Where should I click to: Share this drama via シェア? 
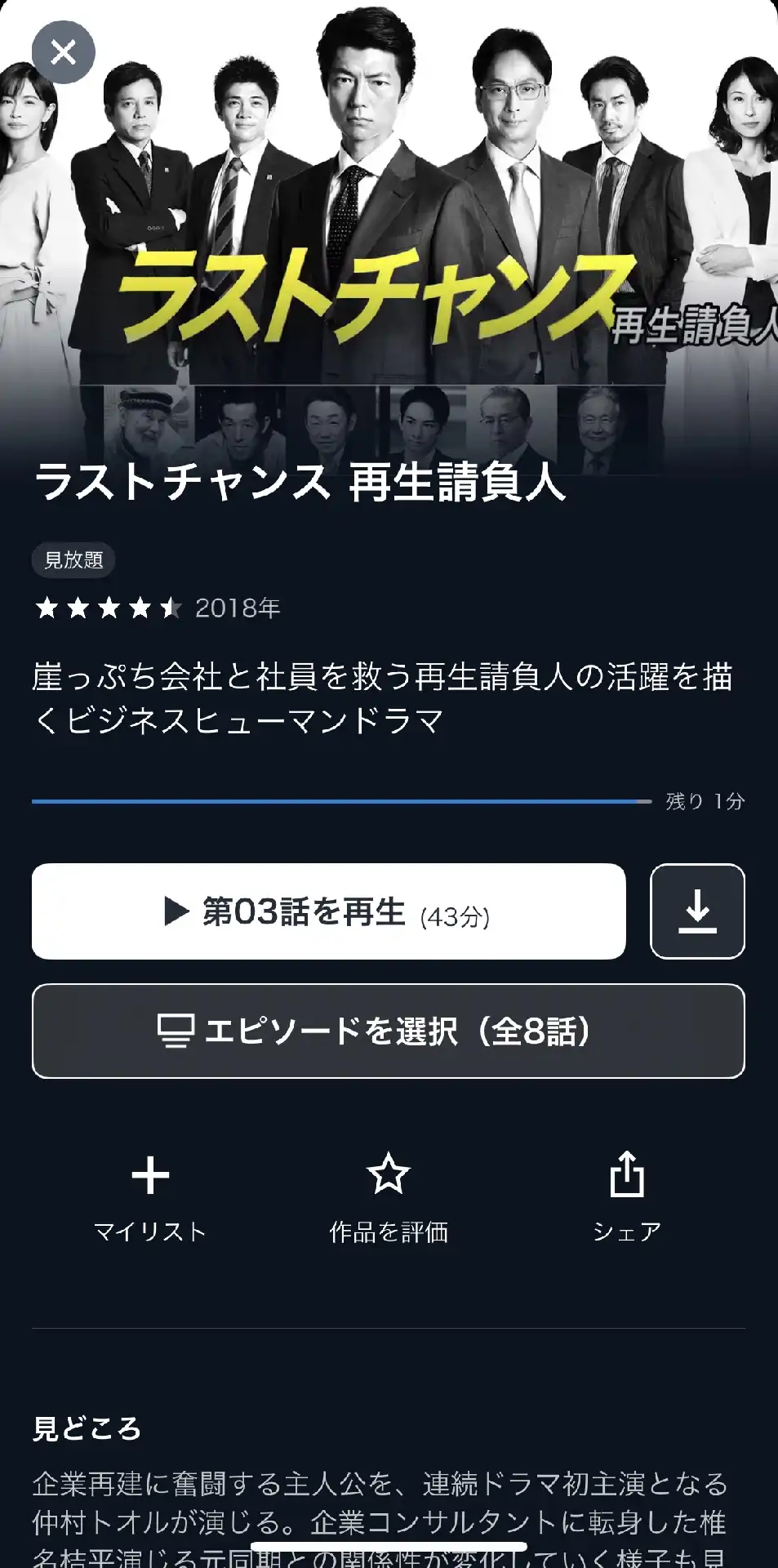point(626,1196)
